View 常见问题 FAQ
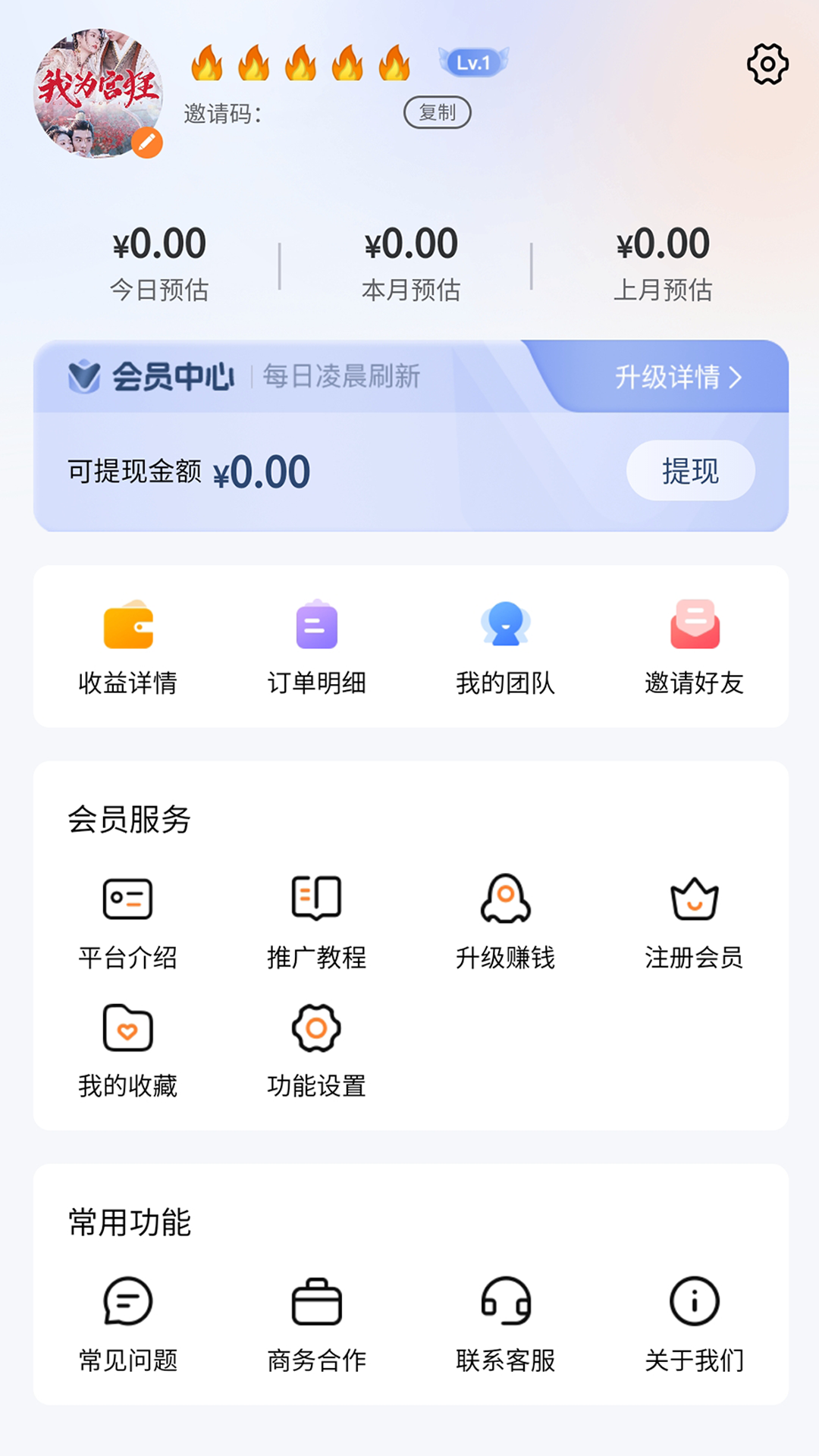The image size is (819, 1456). [x=128, y=1324]
